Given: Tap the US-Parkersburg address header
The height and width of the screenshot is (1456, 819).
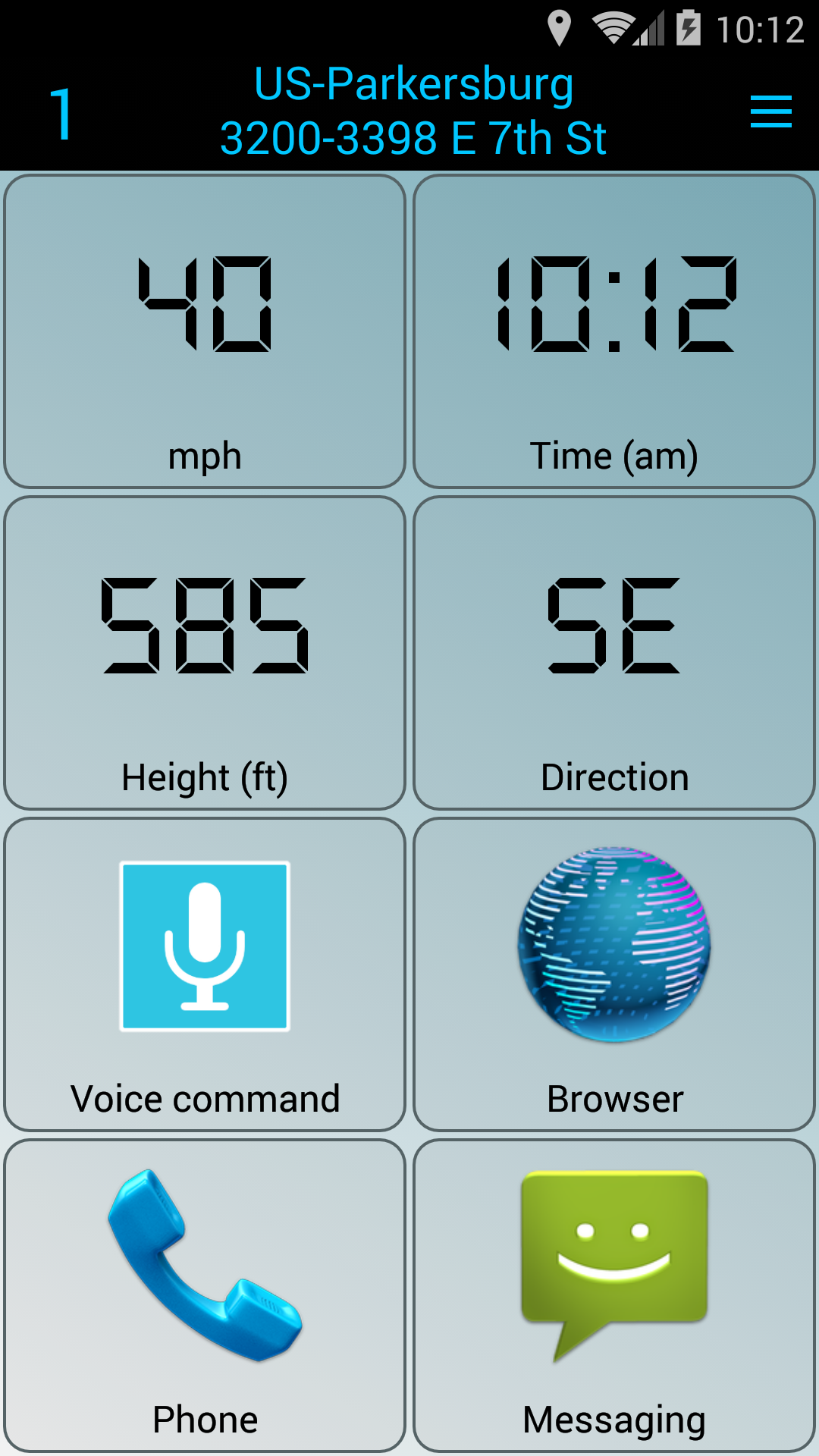Looking at the screenshot, I should click(413, 111).
